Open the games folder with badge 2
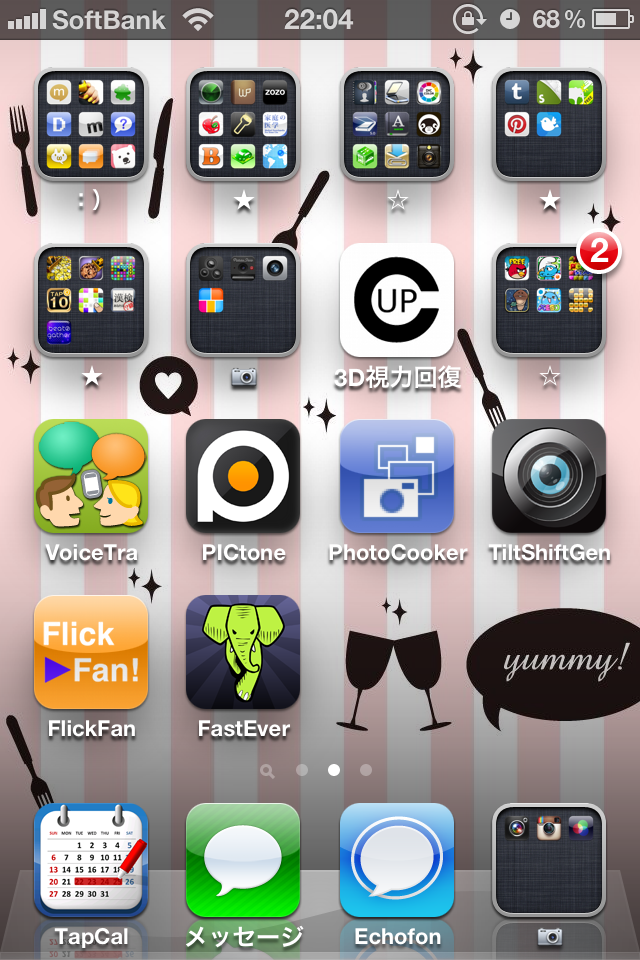 click(549, 300)
